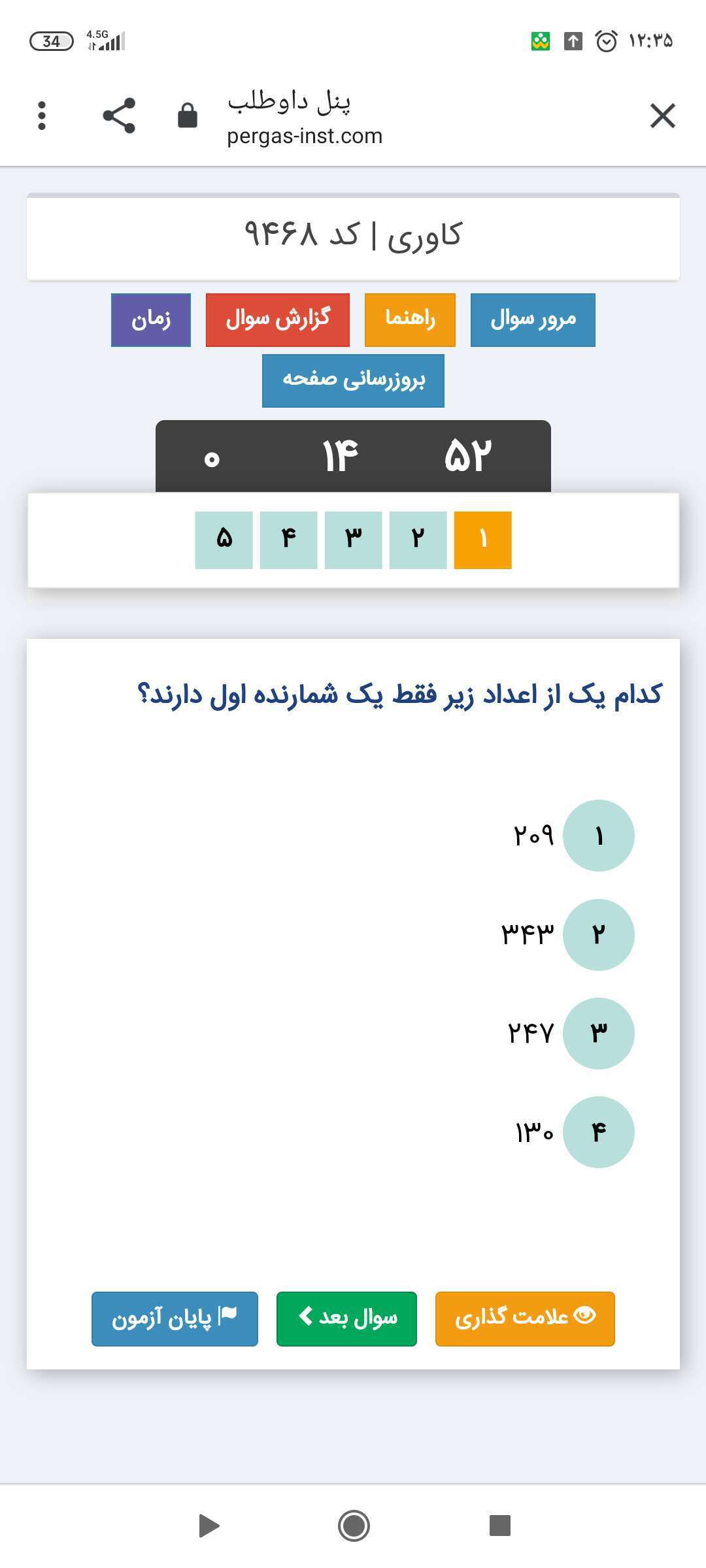Refresh page with بروزرسانی صفحه
This screenshot has width=706, height=1568.
pos(353,380)
